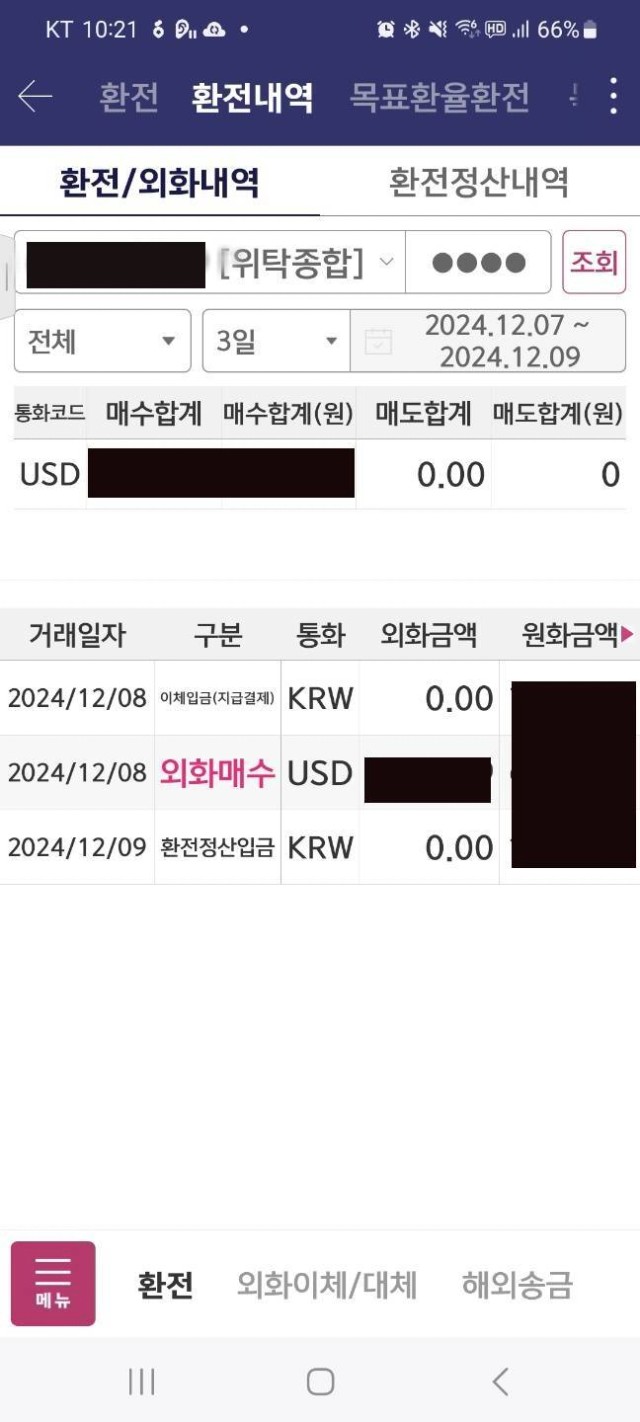The width and height of the screenshot is (640, 1422).
Task: Open the 전체 filter dropdown
Action: [x=102, y=341]
